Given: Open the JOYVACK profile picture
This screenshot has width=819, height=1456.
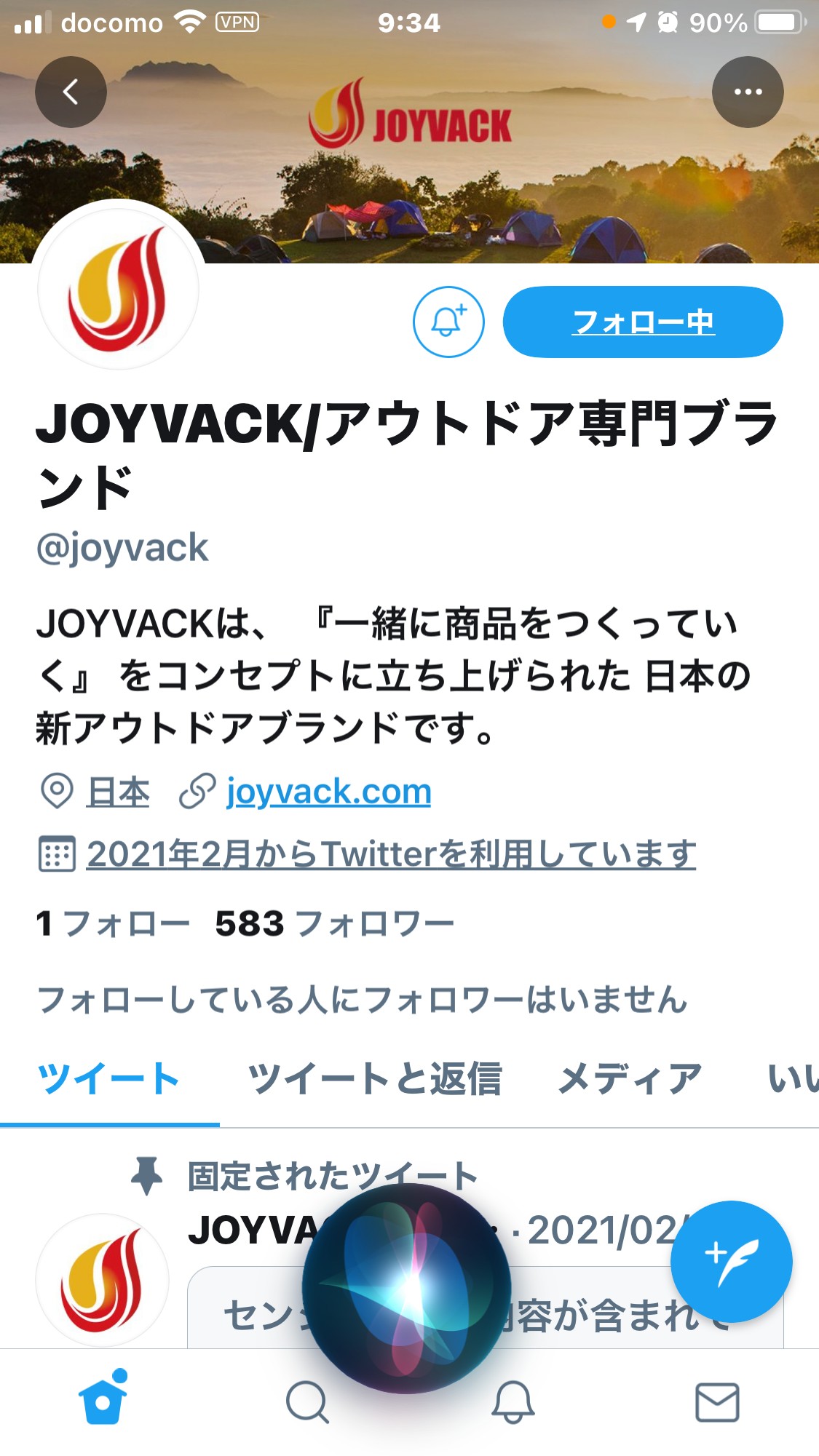Looking at the screenshot, I should (x=119, y=288).
